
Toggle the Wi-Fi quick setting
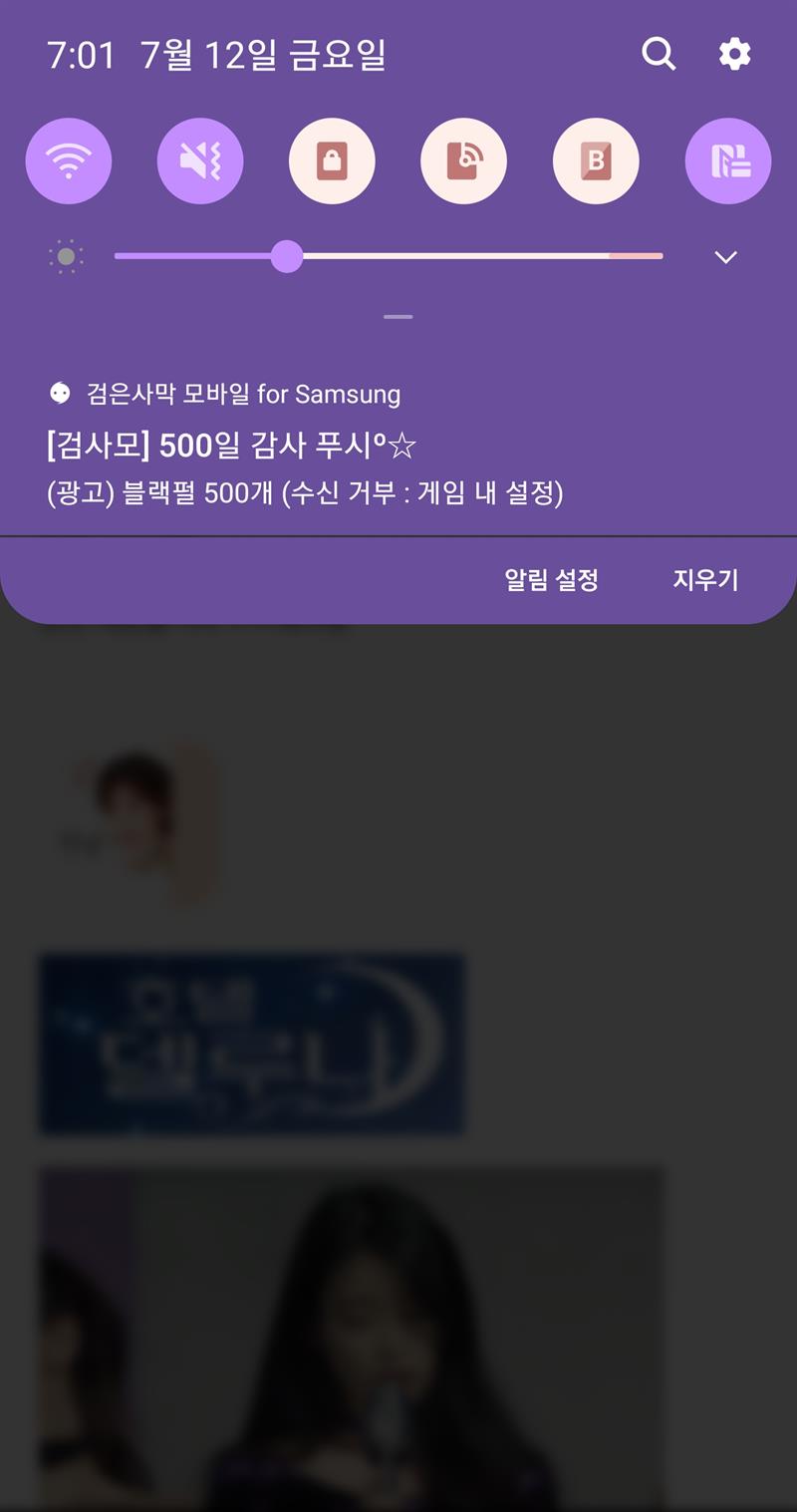[x=69, y=161]
